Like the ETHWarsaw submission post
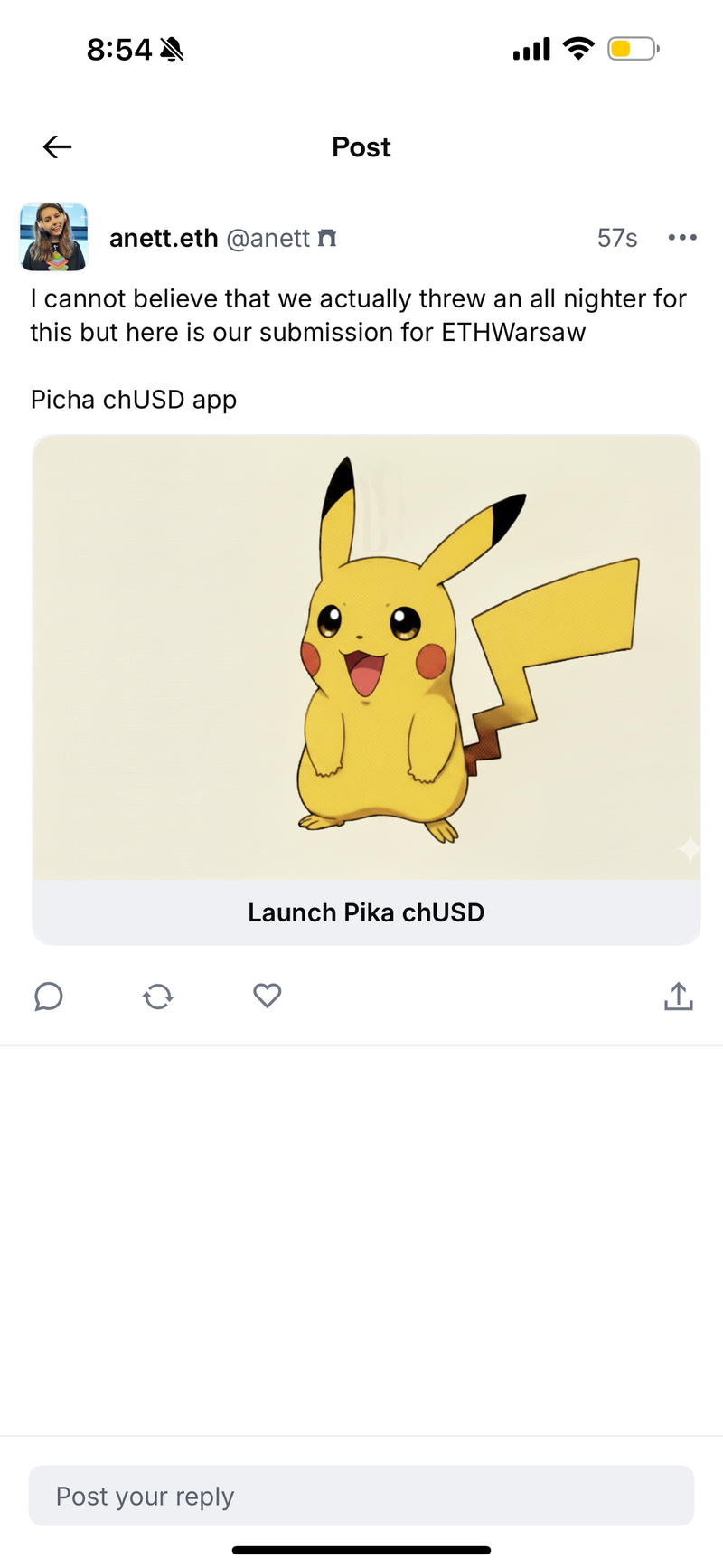 click(267, 996)
